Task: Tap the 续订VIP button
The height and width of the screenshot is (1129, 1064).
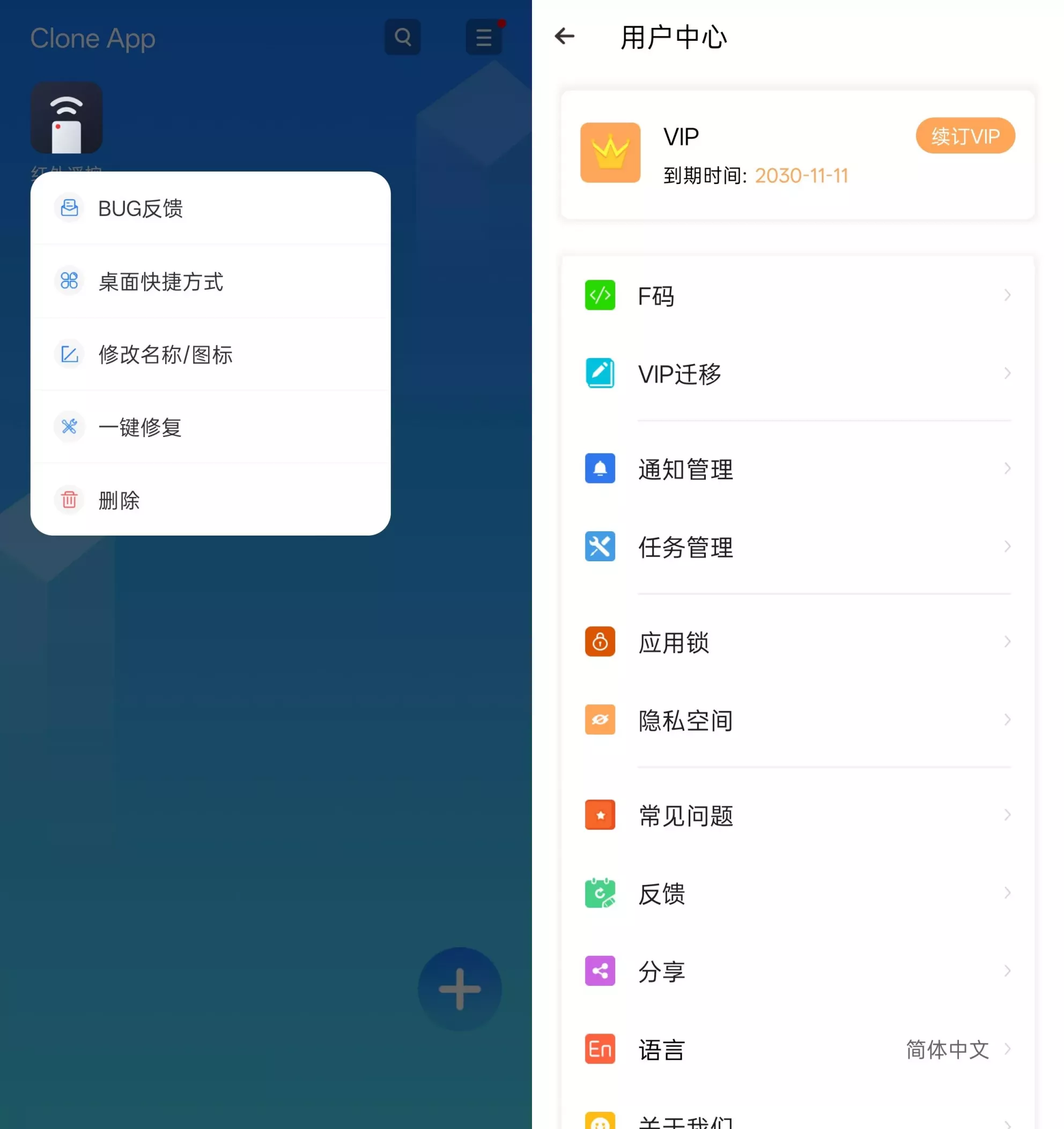Action: pos(964,136)
